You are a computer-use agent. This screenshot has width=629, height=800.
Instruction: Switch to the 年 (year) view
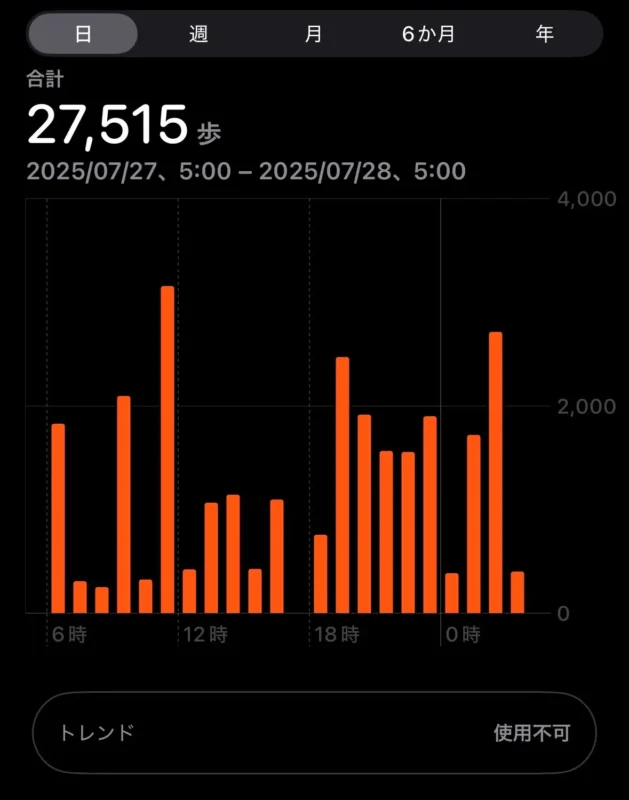pos(544,34)
